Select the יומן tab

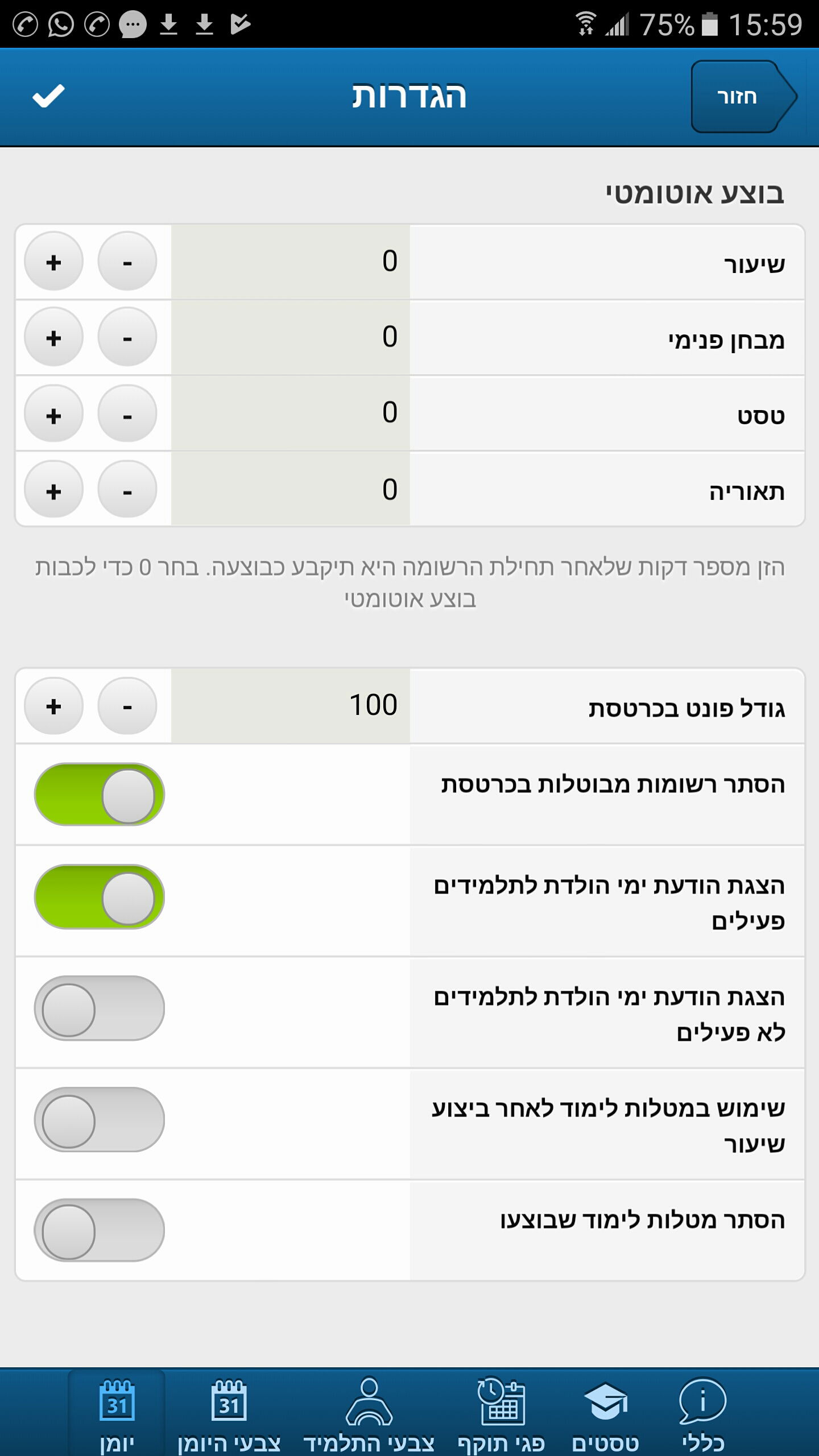tap(117, 1414)
